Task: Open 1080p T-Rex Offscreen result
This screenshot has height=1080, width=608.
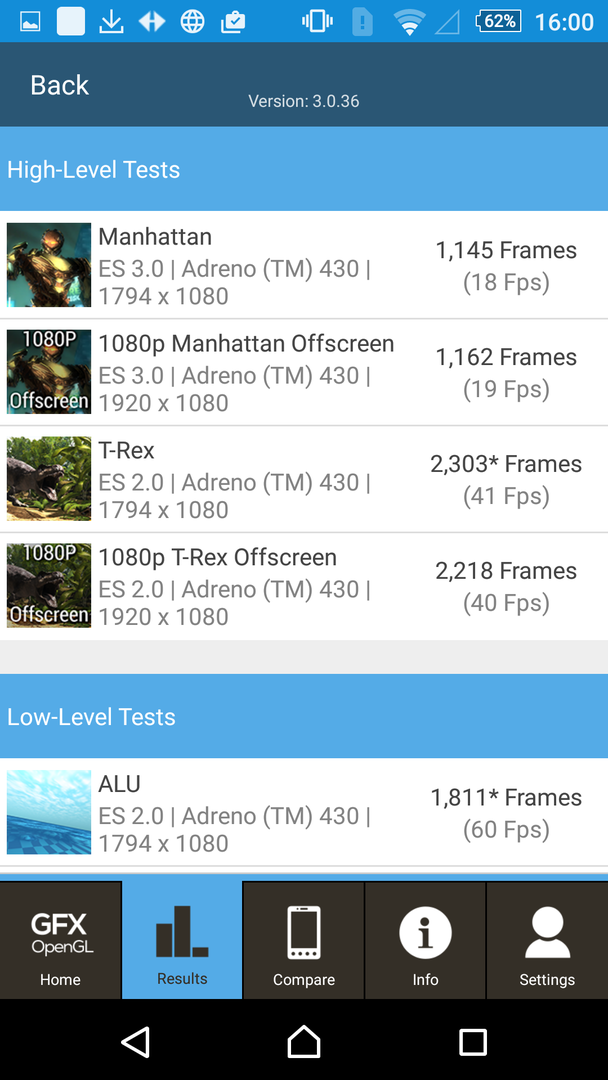Action: click(x=304, y=587)
